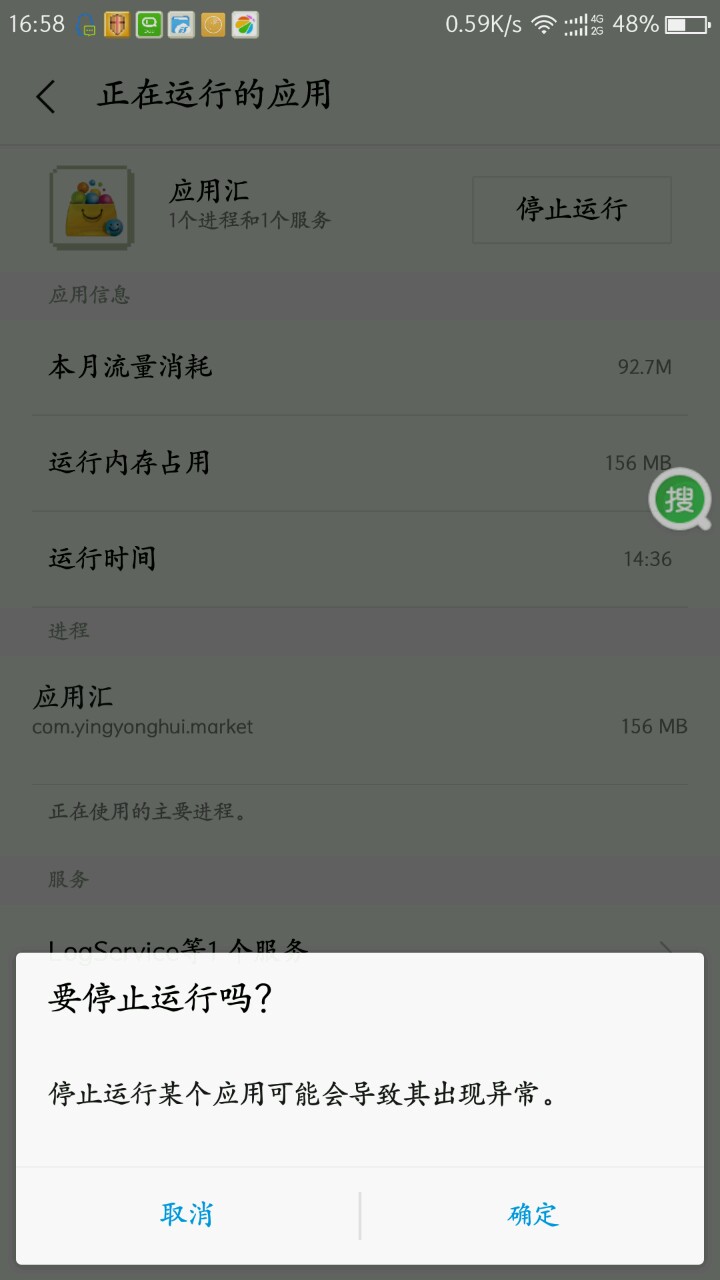
Task: Tap the floating green 搜 search bubble
Action: point(680,499)
